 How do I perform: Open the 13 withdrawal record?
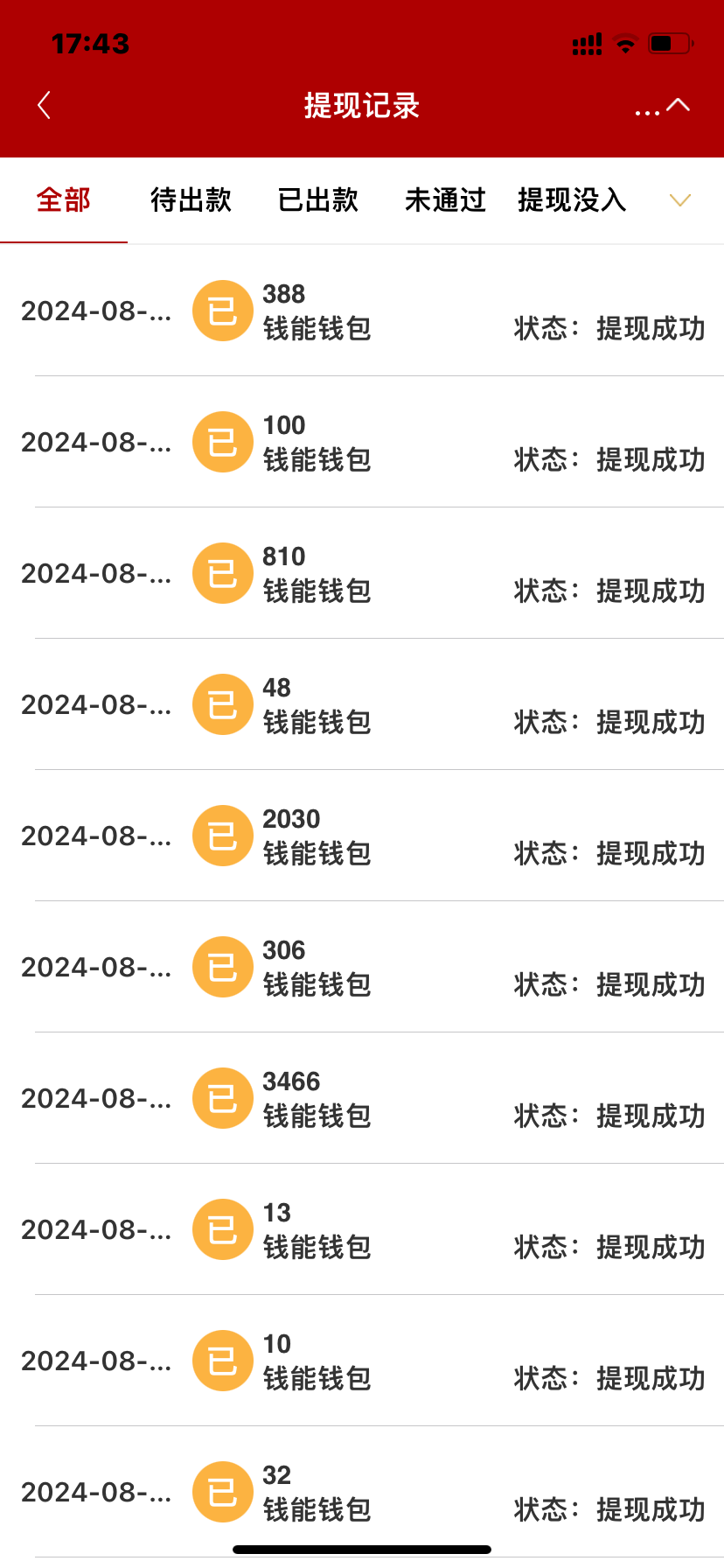point(362,1230)
